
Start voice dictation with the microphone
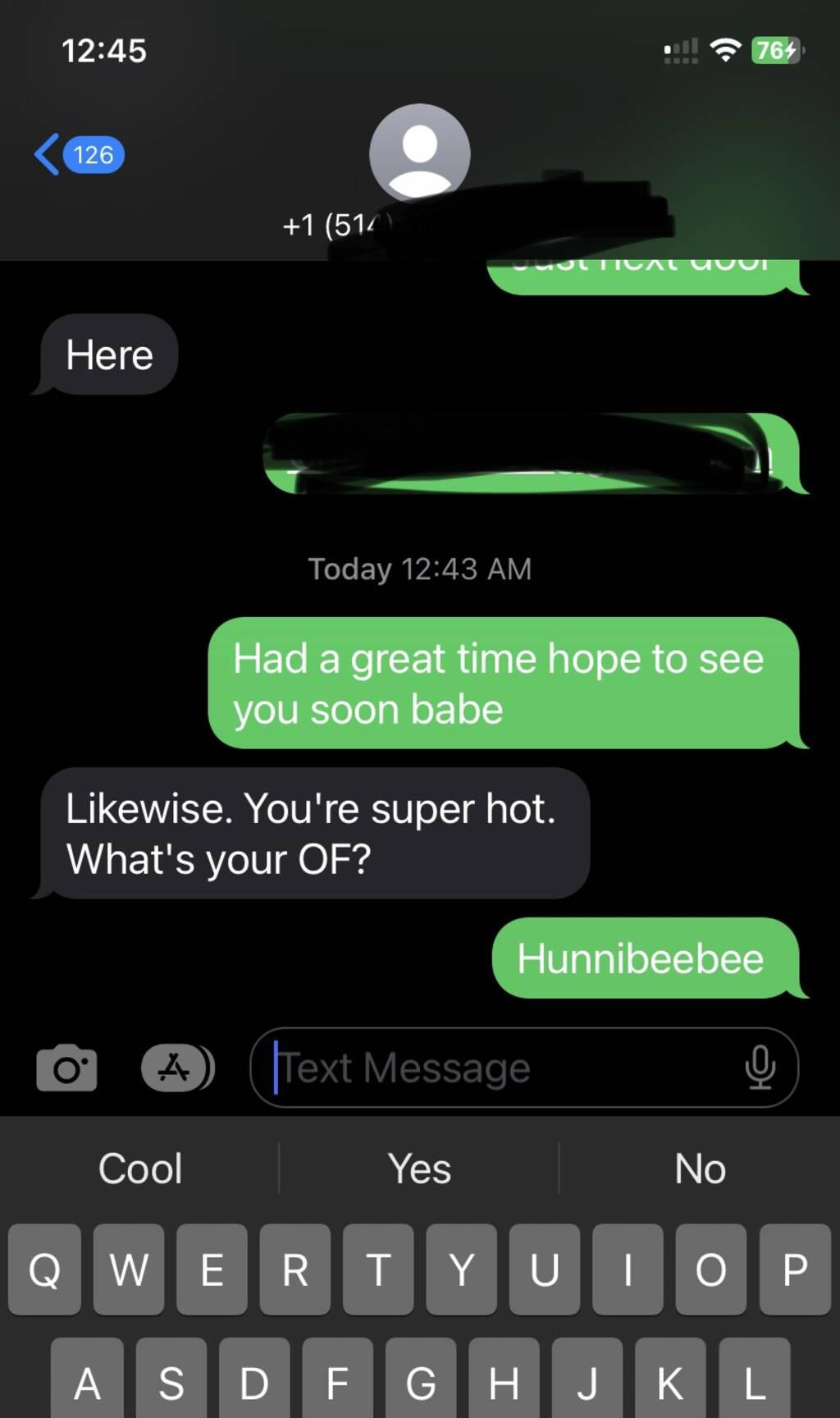click(760, 1068)
